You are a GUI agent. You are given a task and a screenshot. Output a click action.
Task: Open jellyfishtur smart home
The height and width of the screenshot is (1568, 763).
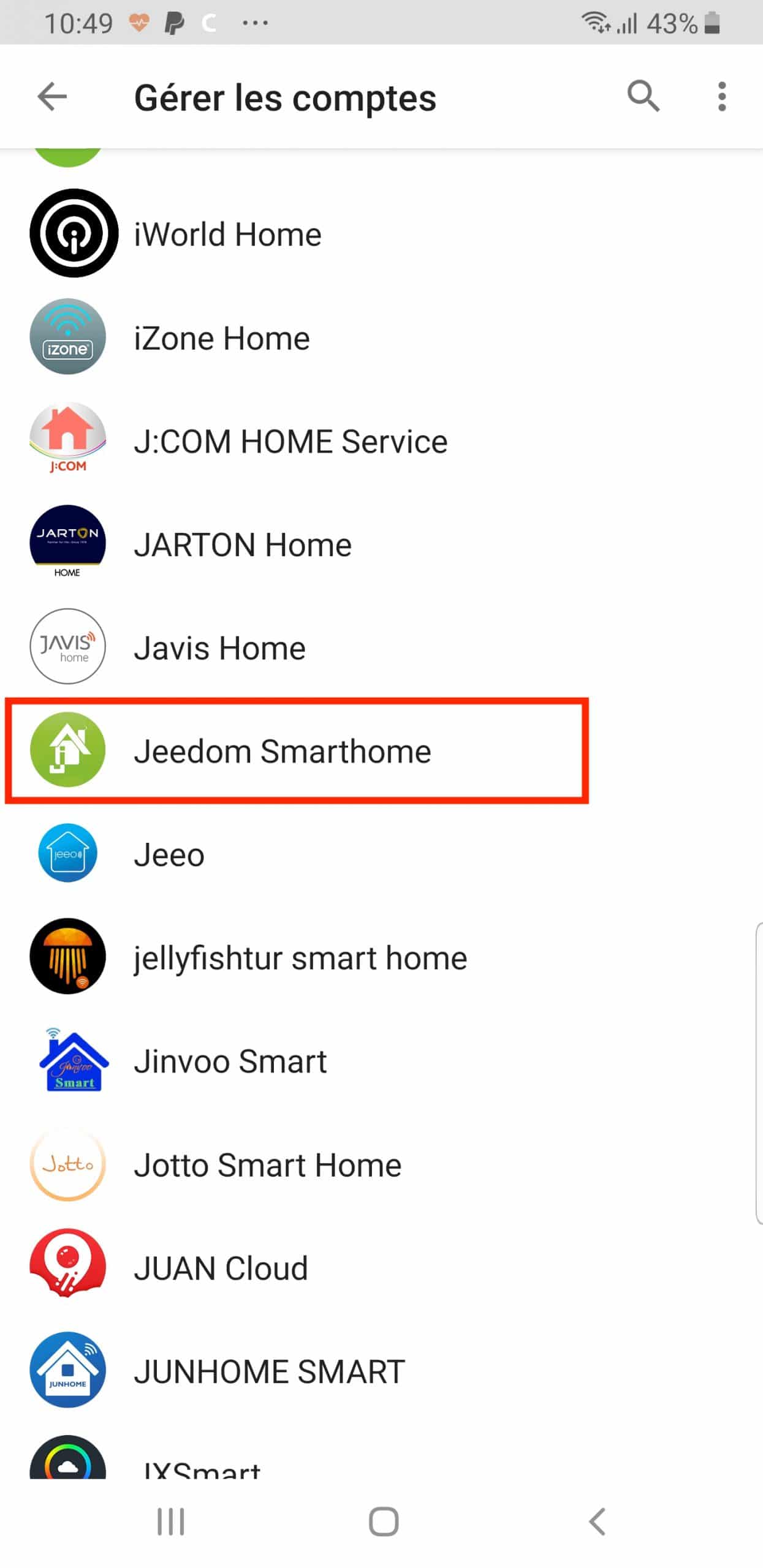[x=381, y=957]
